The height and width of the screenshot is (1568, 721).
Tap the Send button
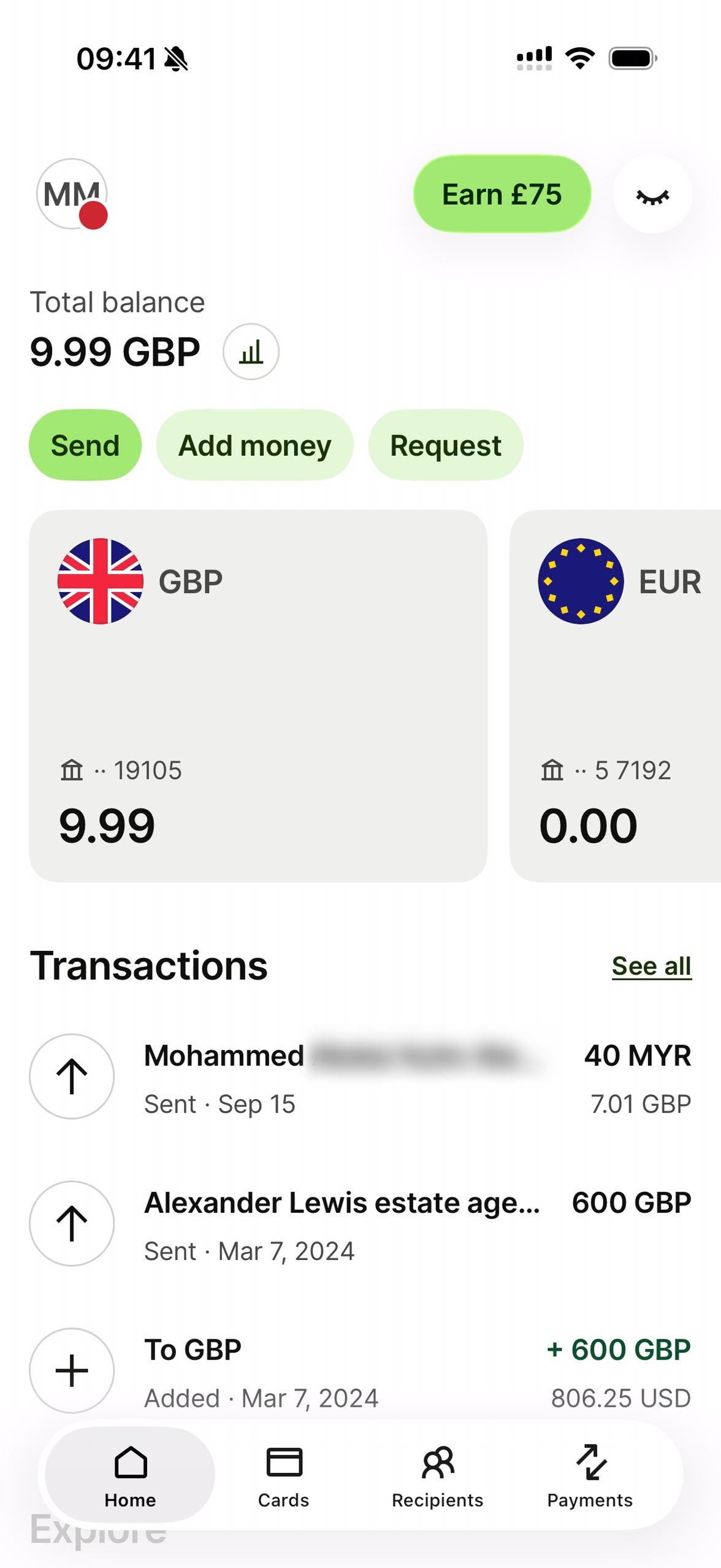85,445
